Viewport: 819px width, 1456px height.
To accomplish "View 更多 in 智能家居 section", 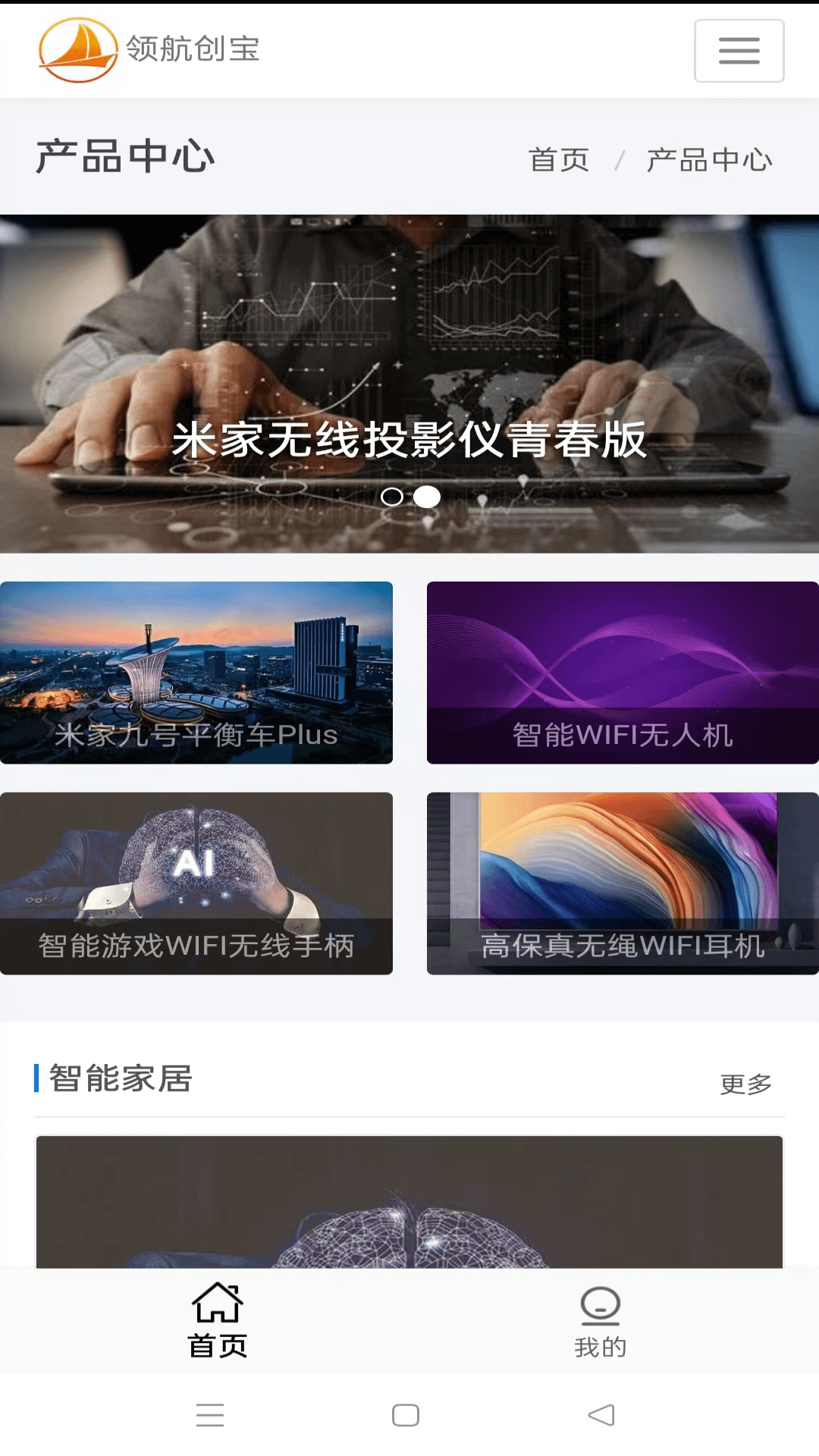I will pyautogui.click(x=745, y=1084).
